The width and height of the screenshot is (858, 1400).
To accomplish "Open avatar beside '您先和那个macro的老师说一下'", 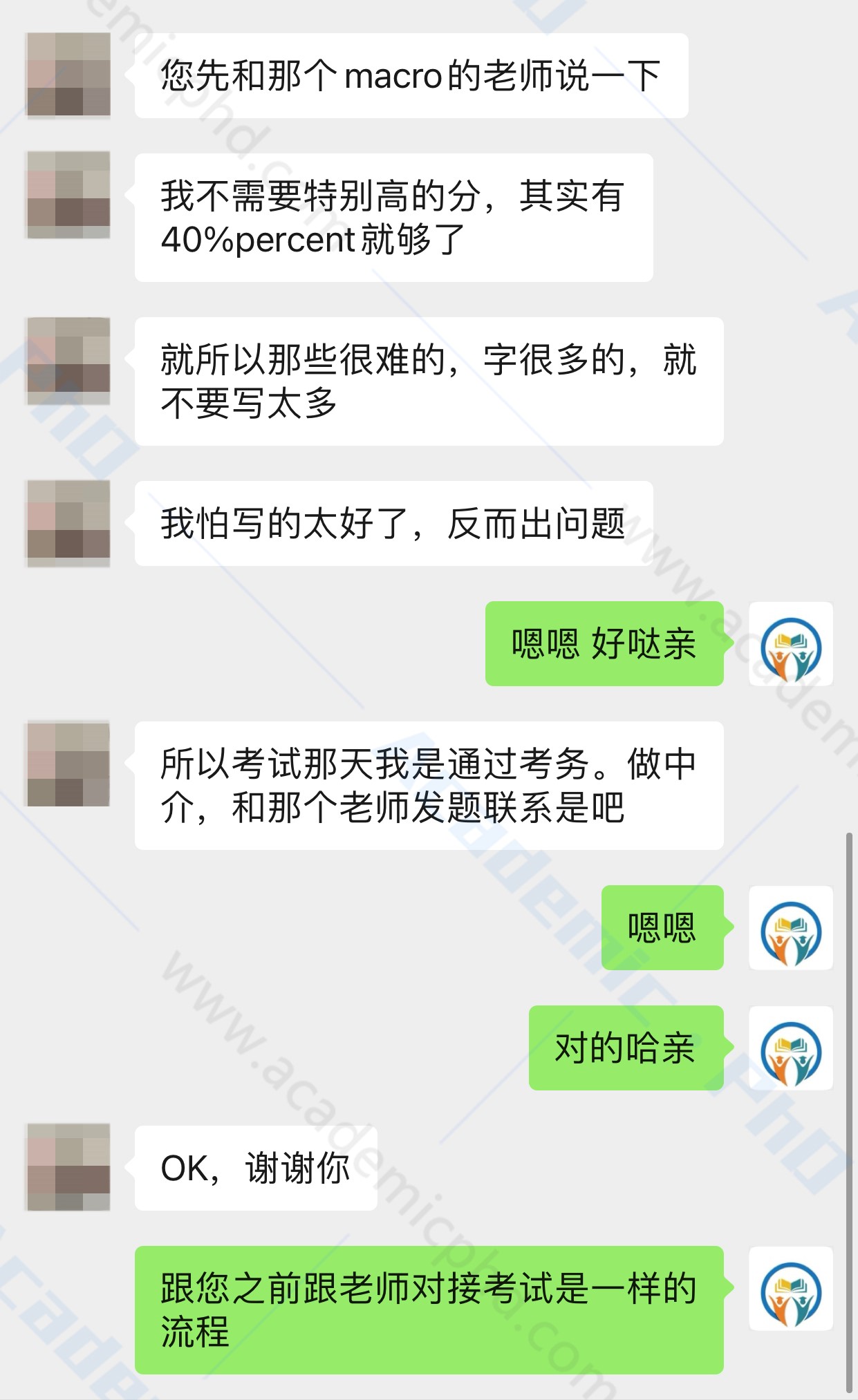I will pos(68,75).
